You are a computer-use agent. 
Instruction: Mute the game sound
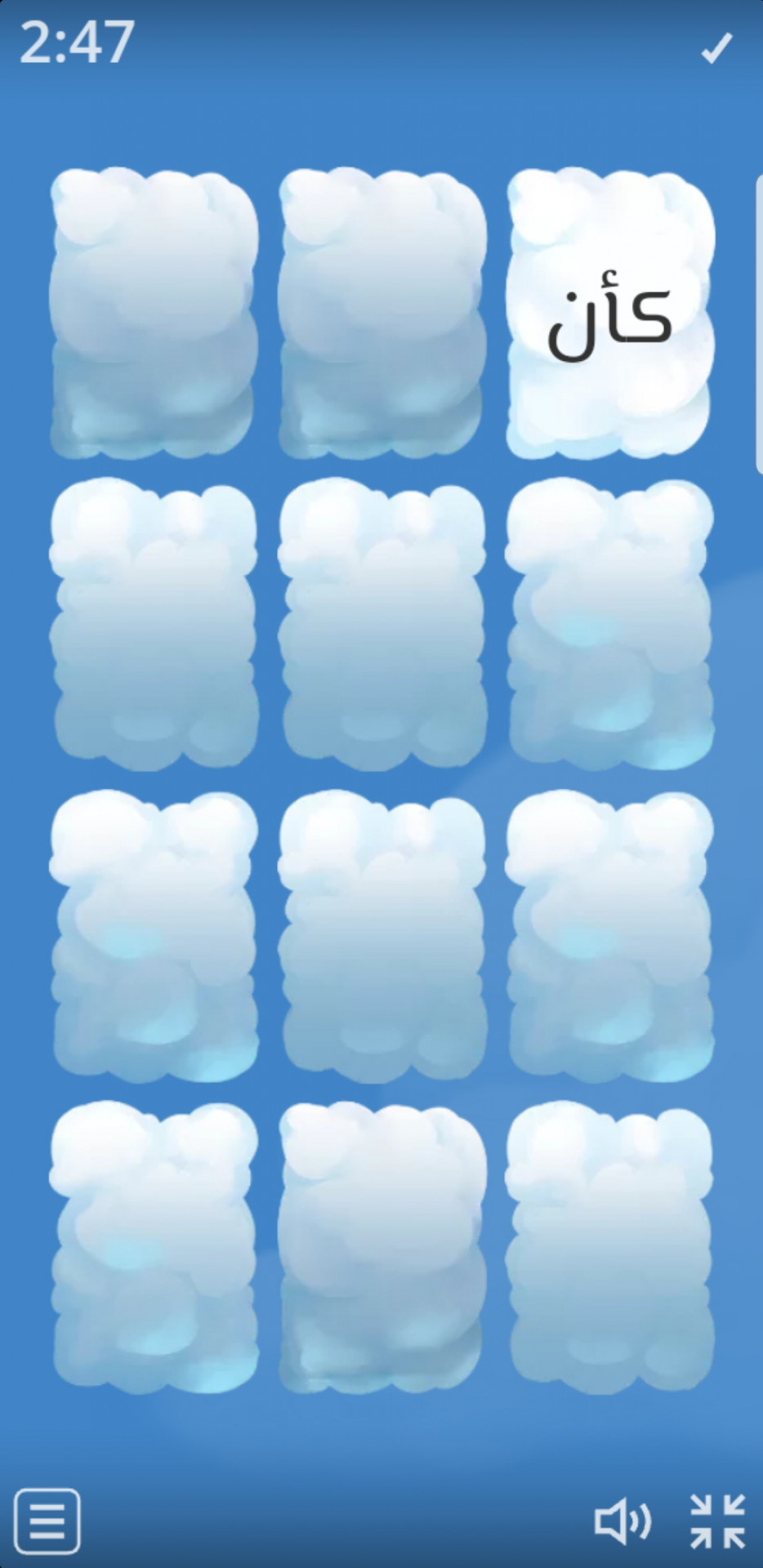[622, 1521]
